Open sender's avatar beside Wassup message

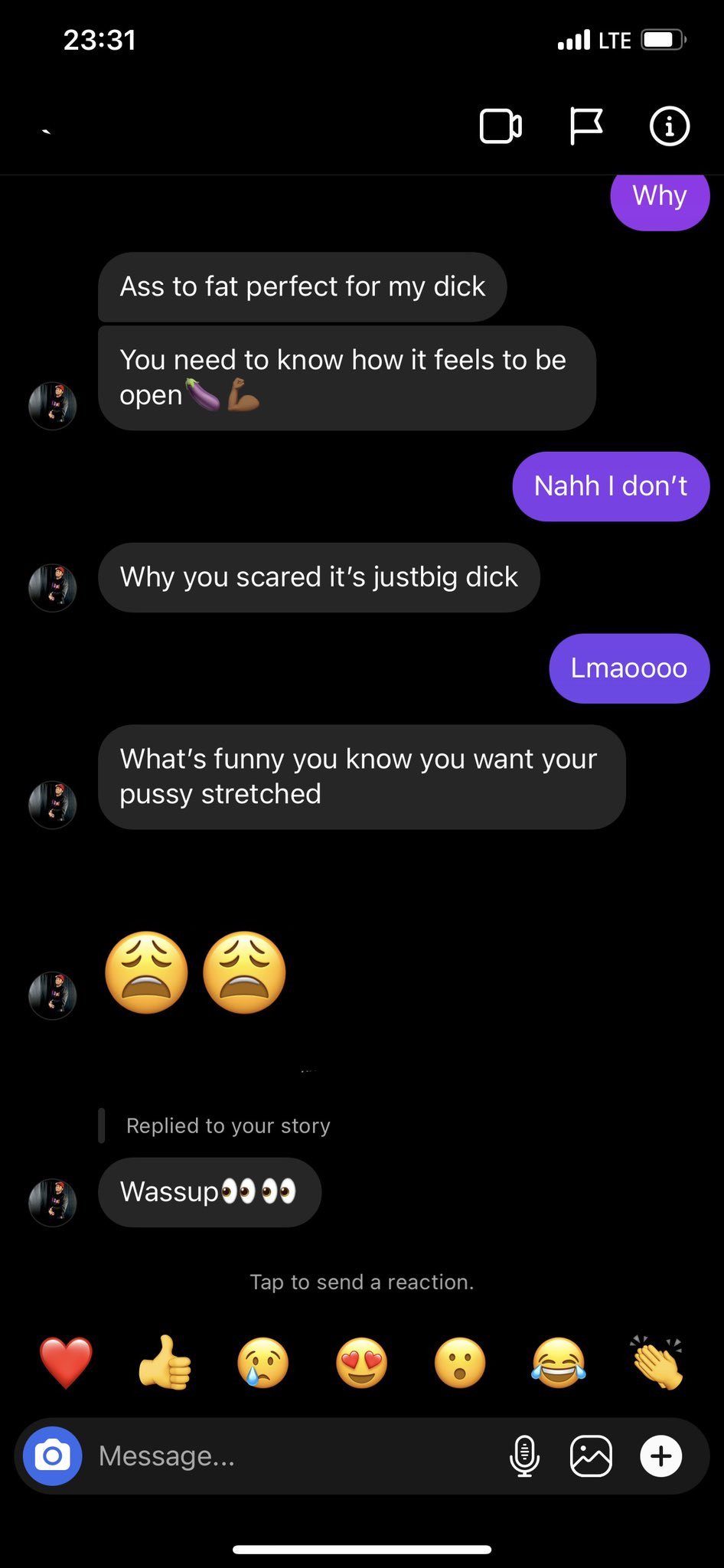(x=53, y=1202)
